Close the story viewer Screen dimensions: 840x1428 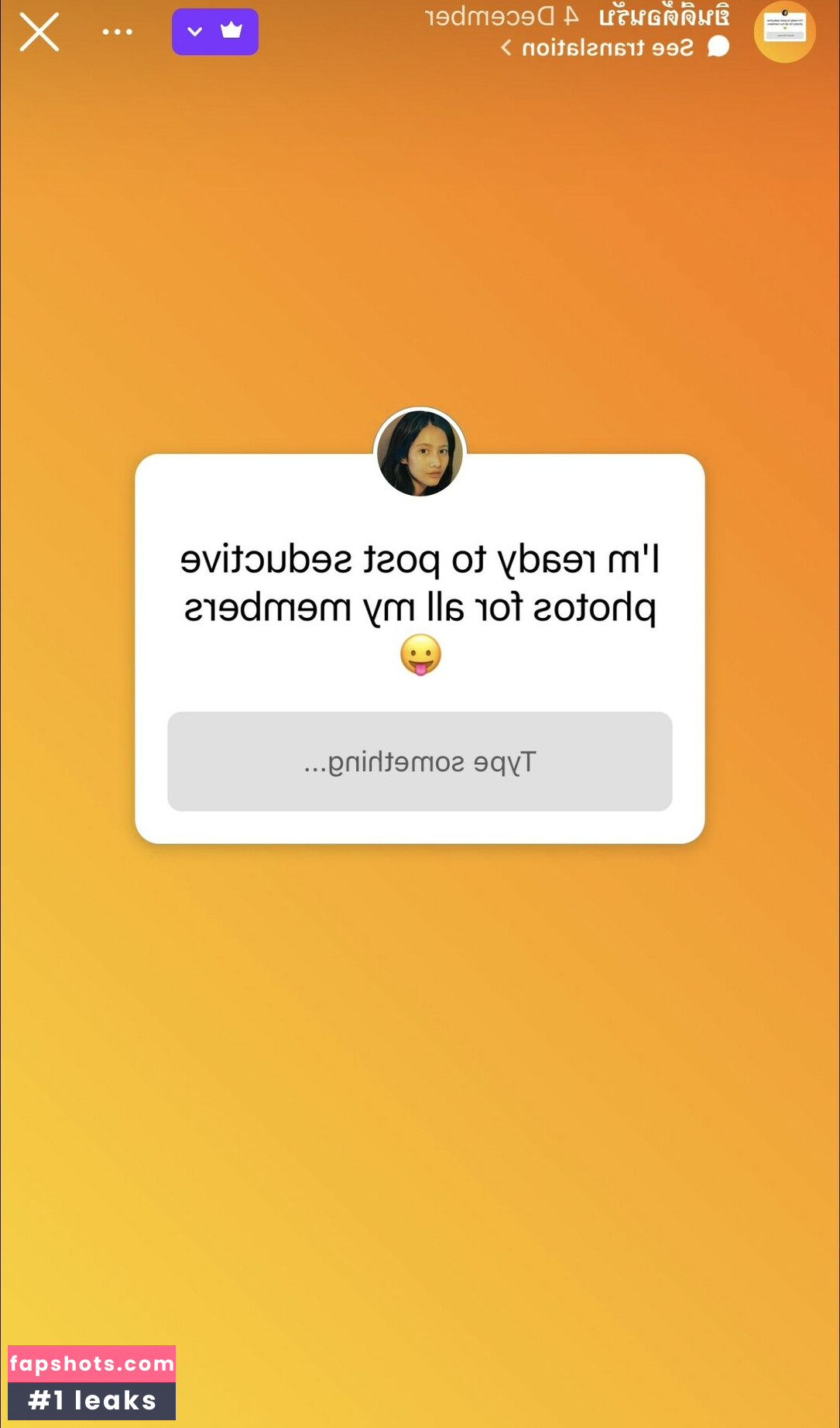click(39, 33)
